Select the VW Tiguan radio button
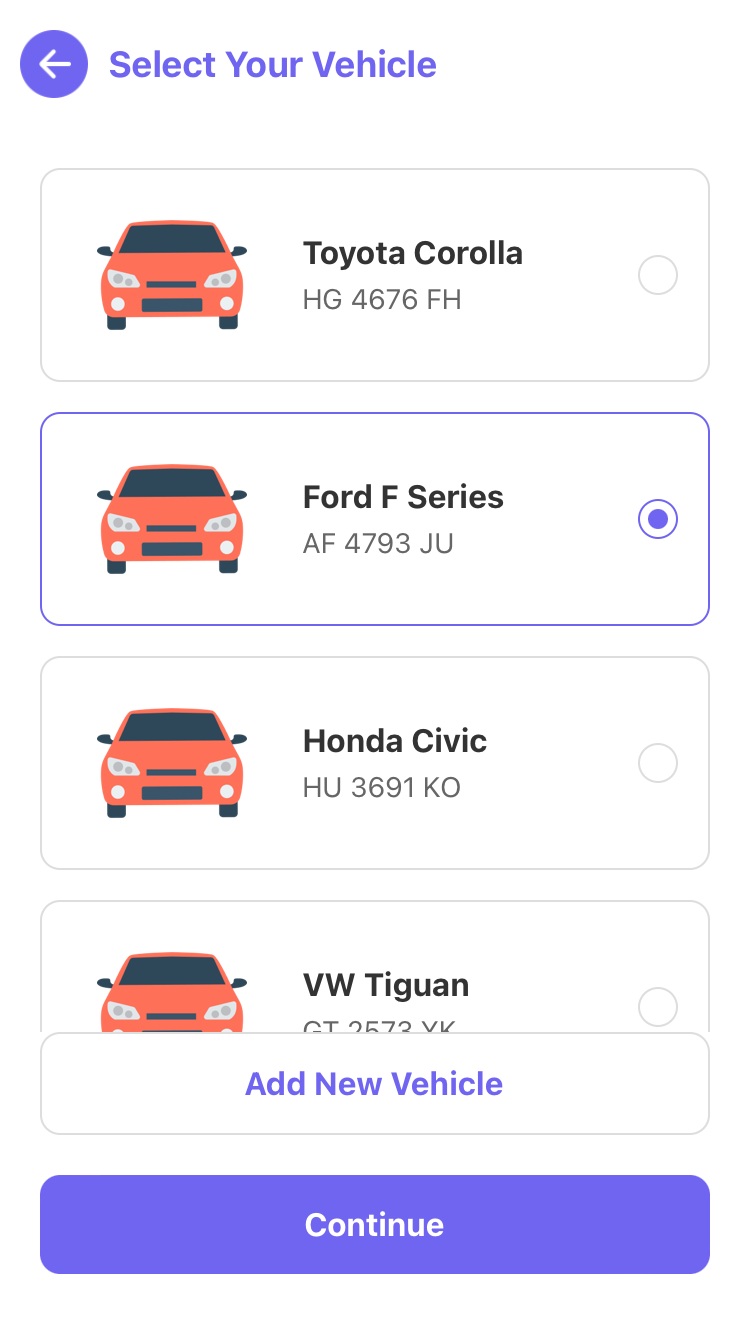750x1334 pixels. [658, 1007]
